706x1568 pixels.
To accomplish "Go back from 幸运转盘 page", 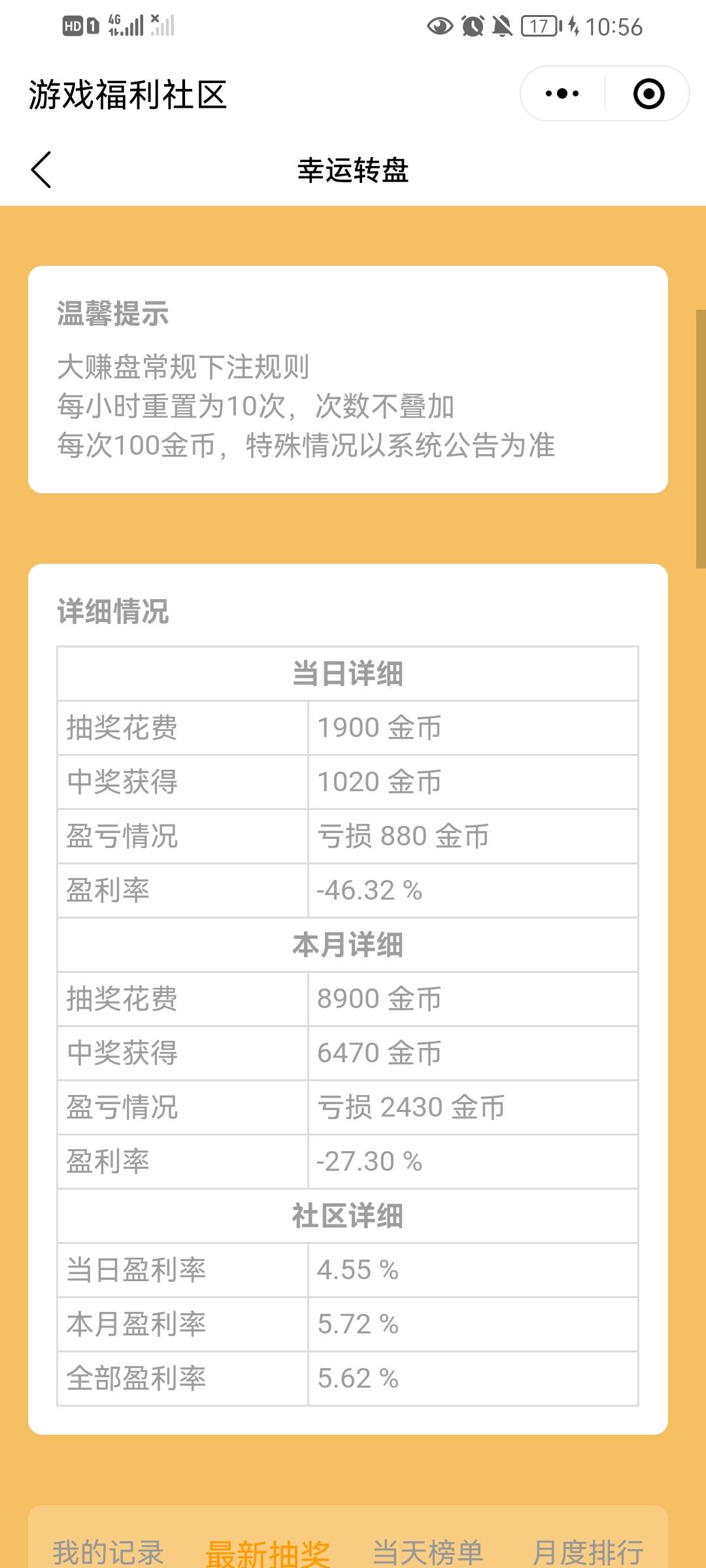I will tap(41, 170).
